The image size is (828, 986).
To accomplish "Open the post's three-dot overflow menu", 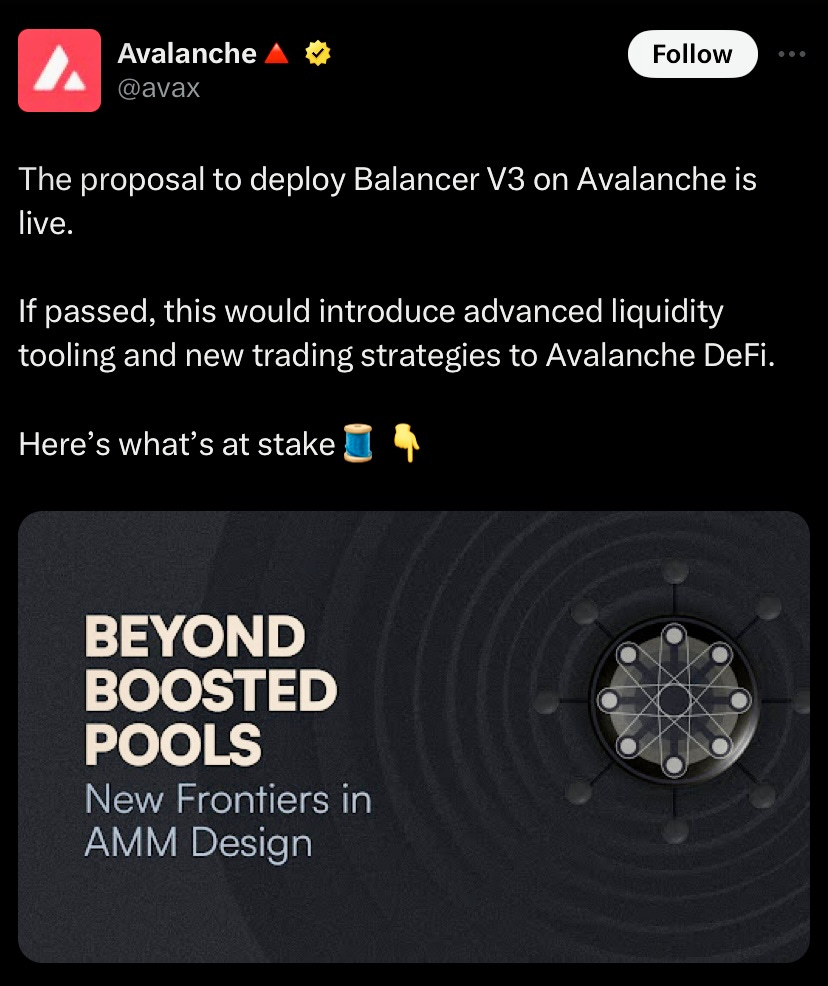I will pyautogui.click(x=791, y=54).
